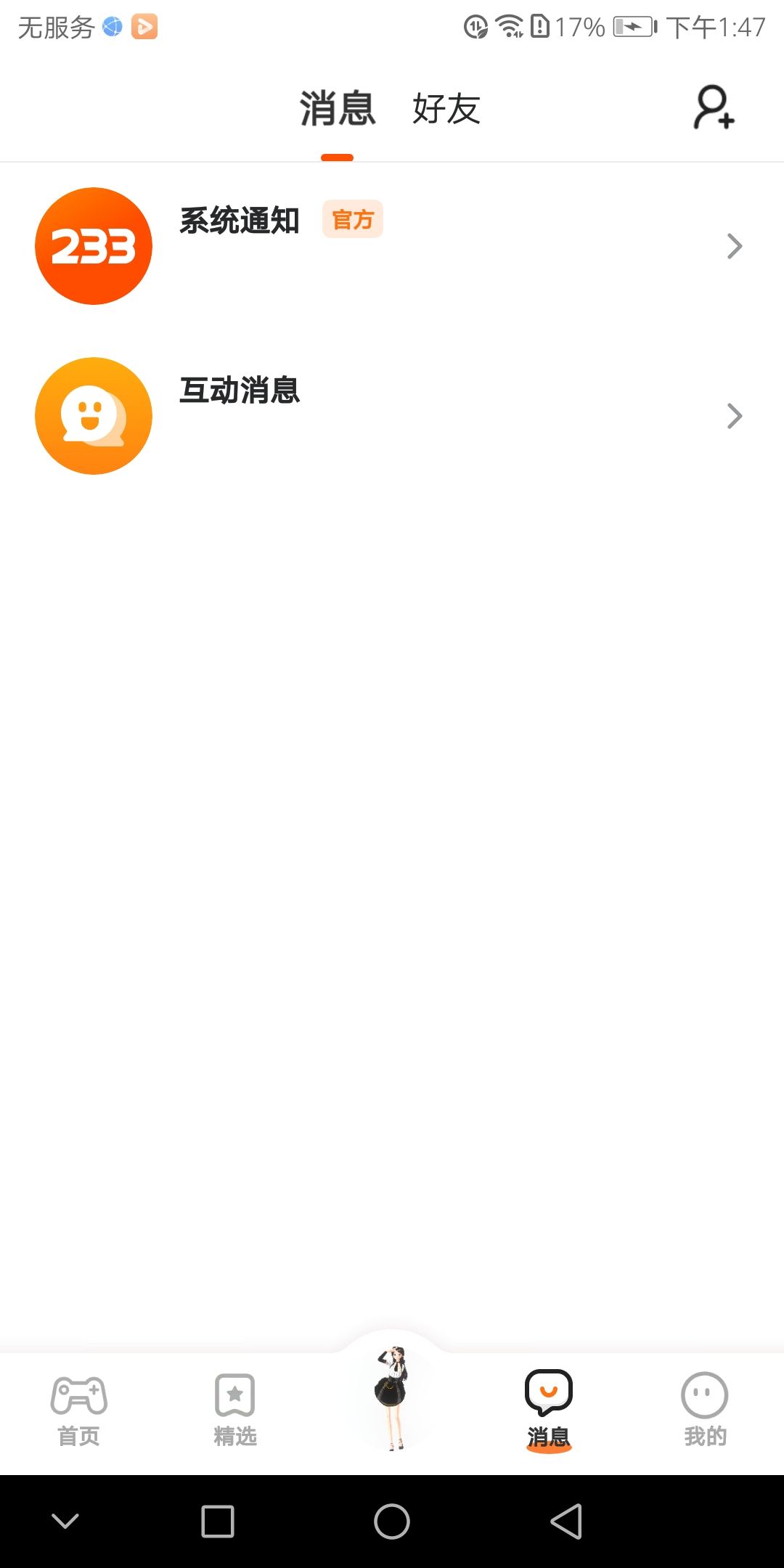This screenshot has width=784, height=1568.
Task: Tap the add friend icon
Action: [x=714, y=107]
